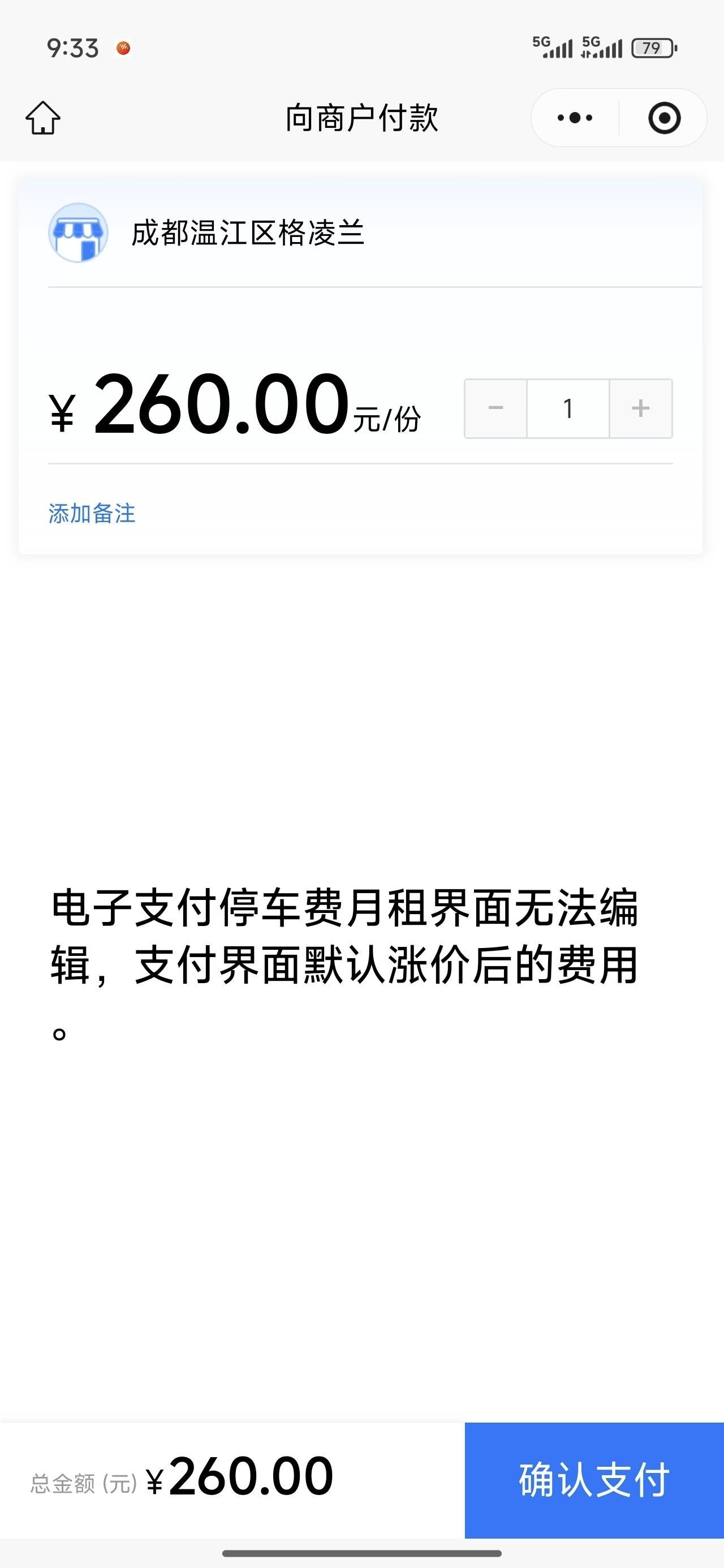Go to the mini program home icon

(42, 118)
